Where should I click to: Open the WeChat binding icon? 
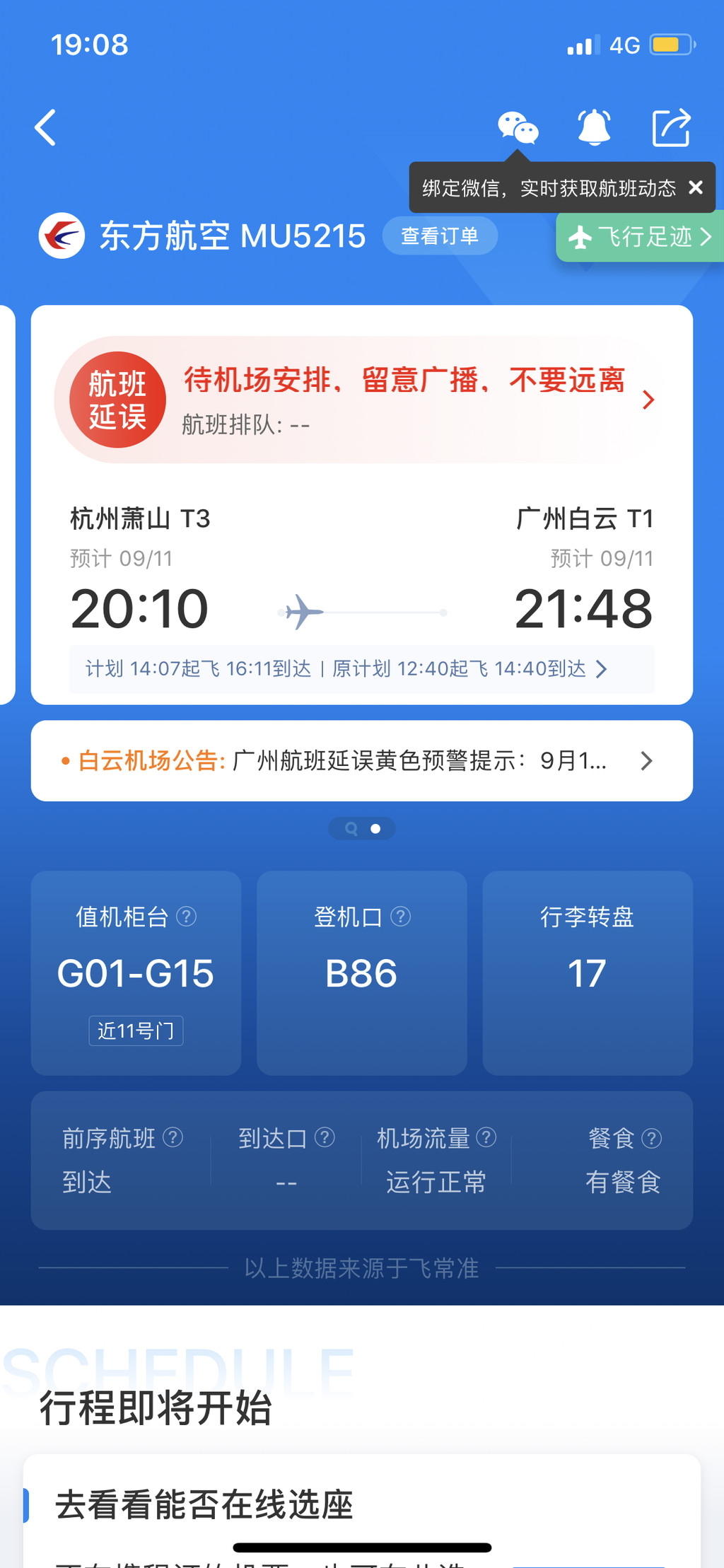pos(518,128)
